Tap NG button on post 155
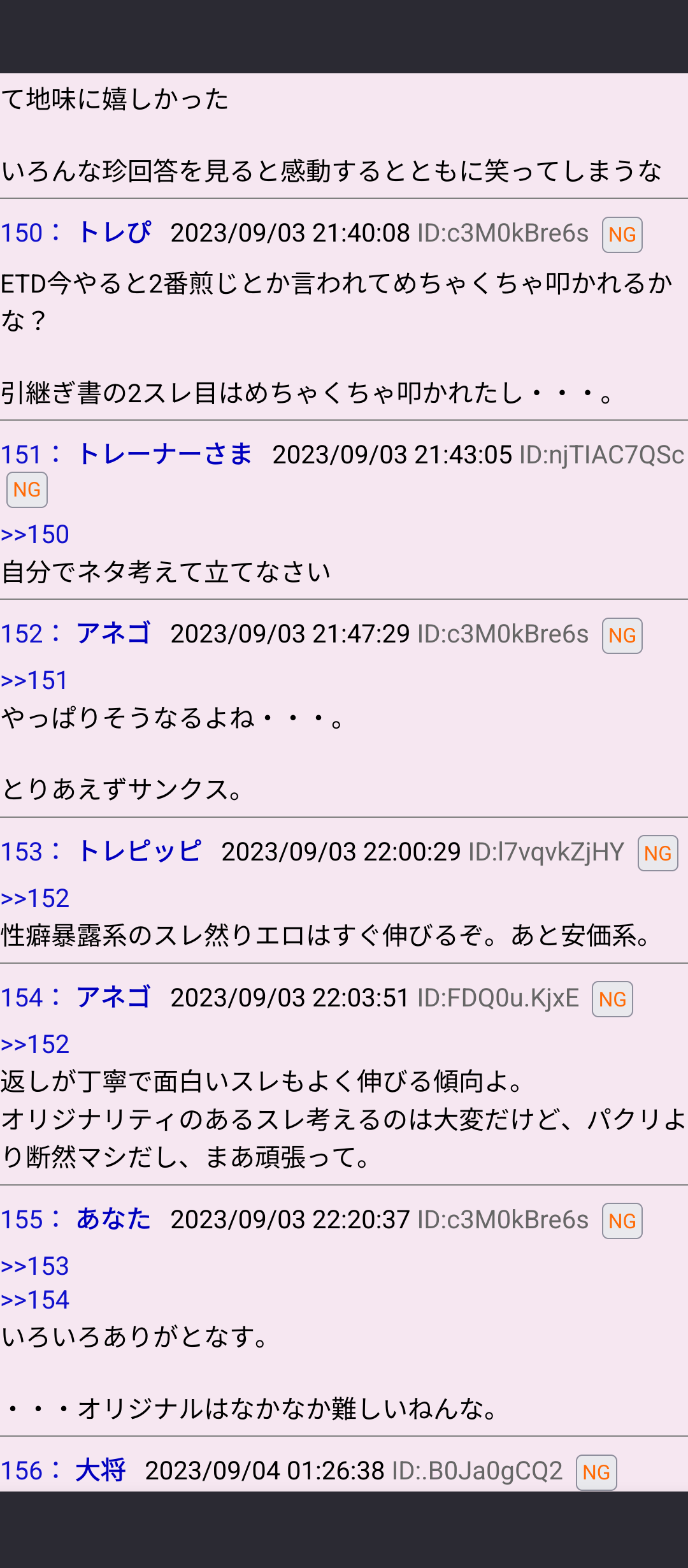The width and height of the screenshot is (688, 1568). [x=622, y=1221]
